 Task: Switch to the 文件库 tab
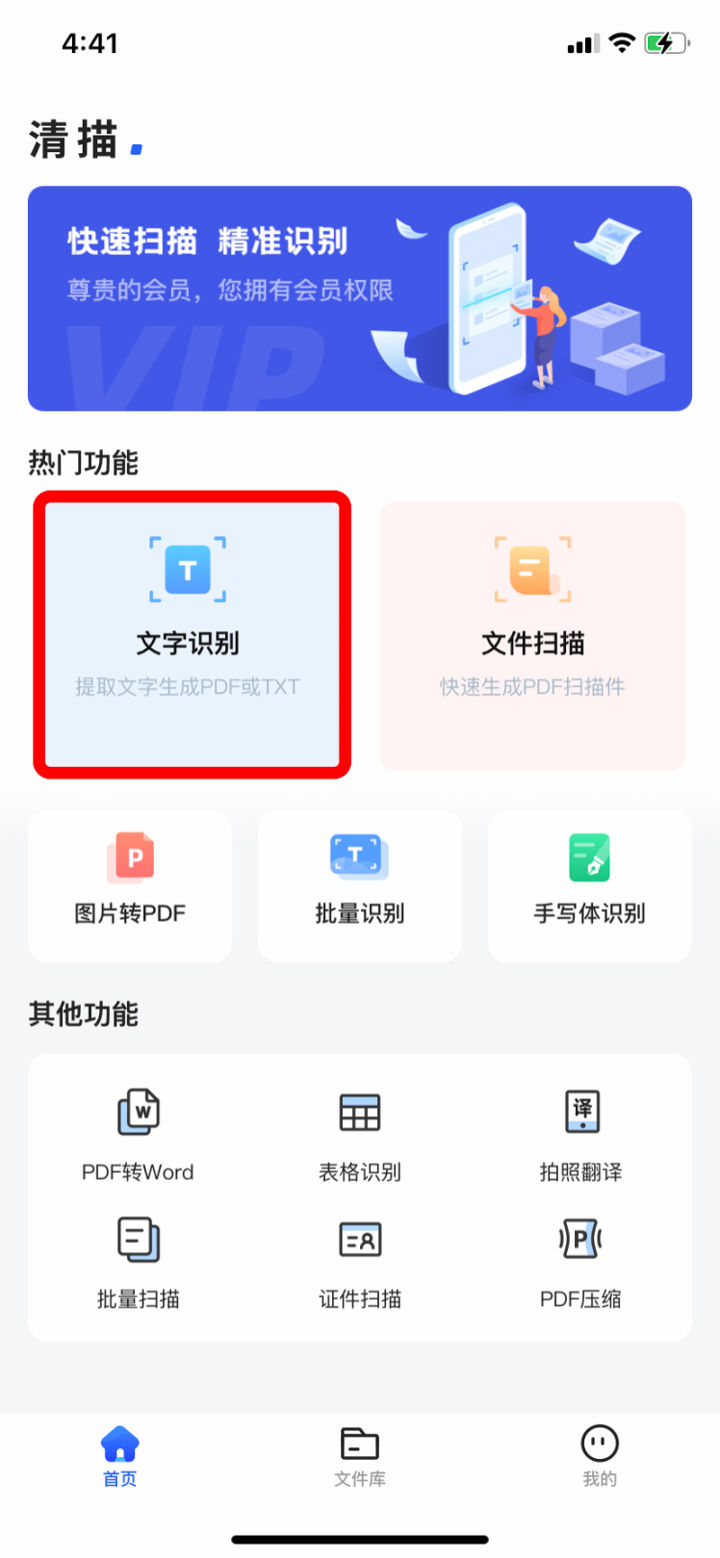(x=360, y=1457)
